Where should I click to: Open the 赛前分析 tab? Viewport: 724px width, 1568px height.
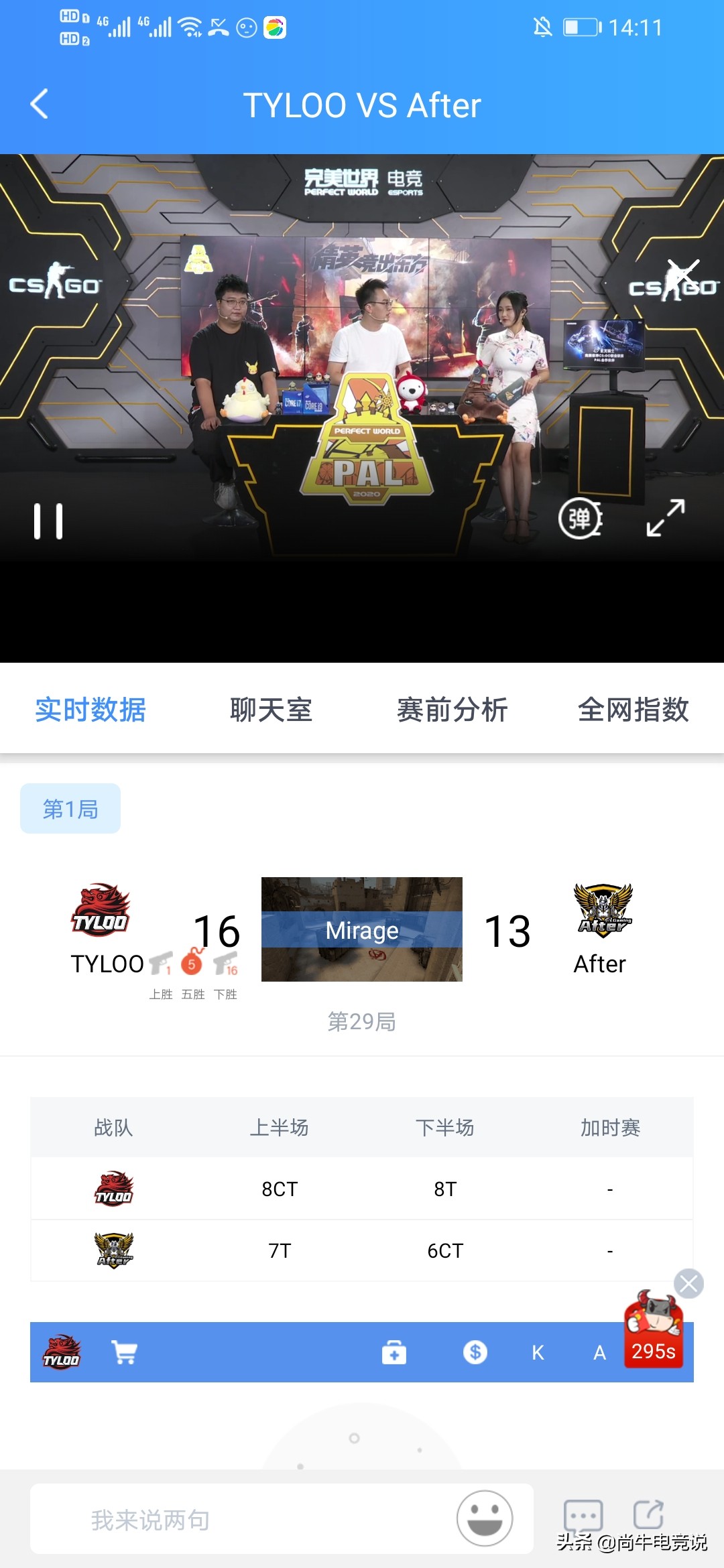coord(452,710)
